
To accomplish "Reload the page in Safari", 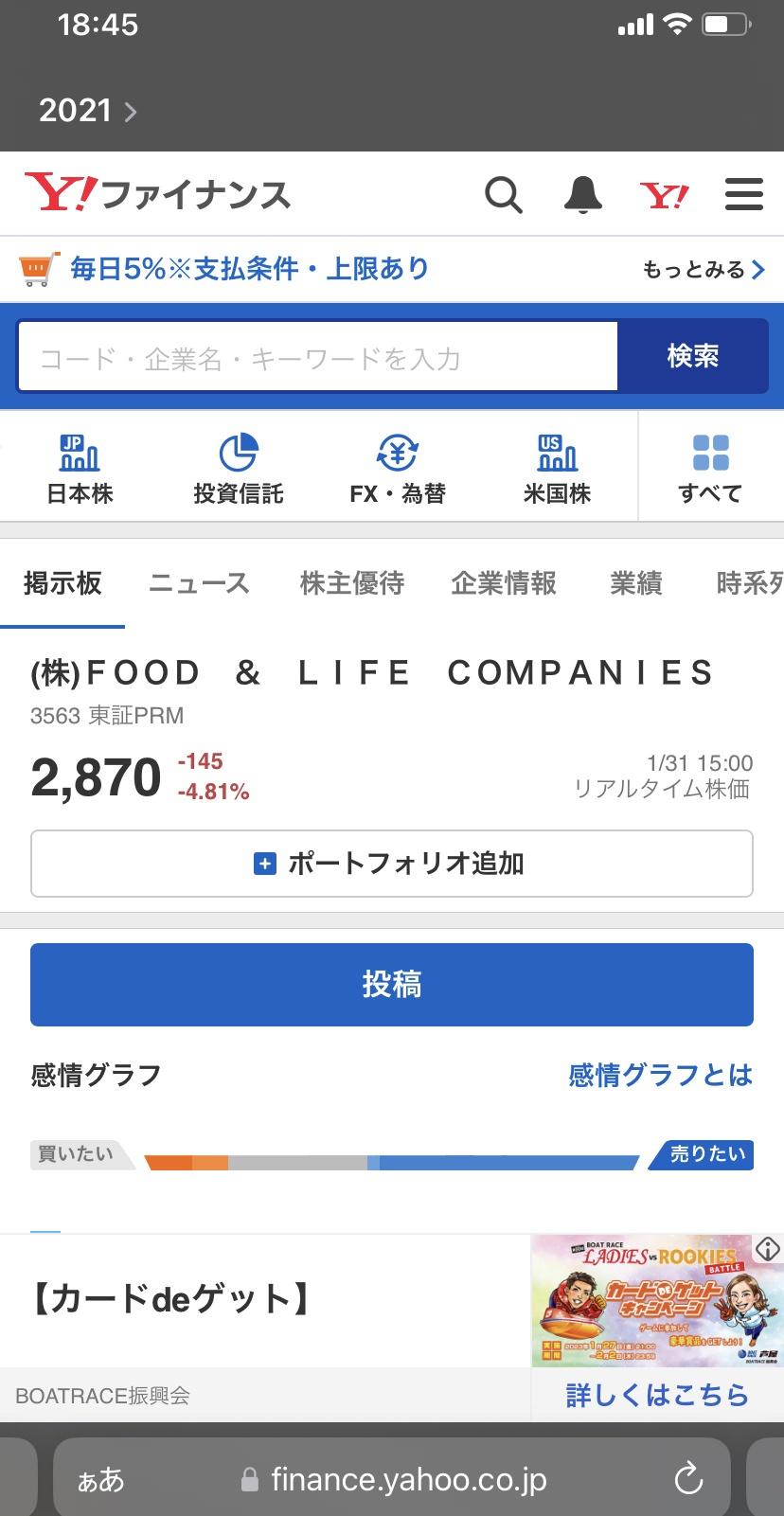I will coord(687,1478).
